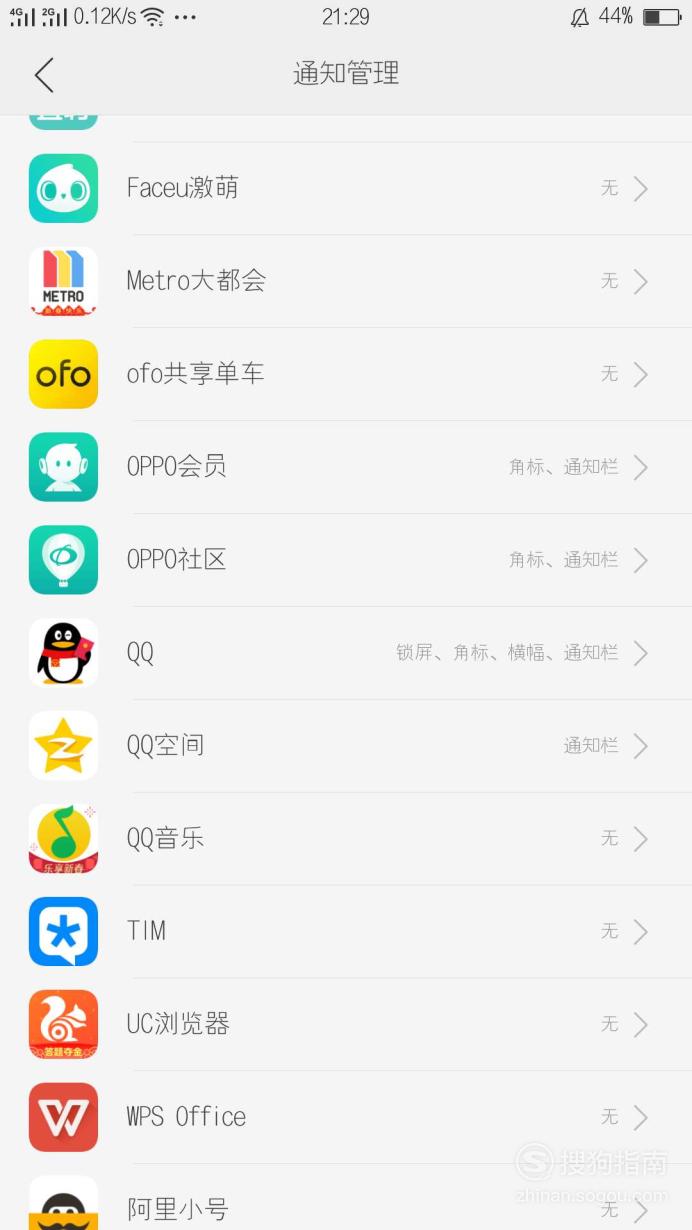Open TIM notification settings

346,932
